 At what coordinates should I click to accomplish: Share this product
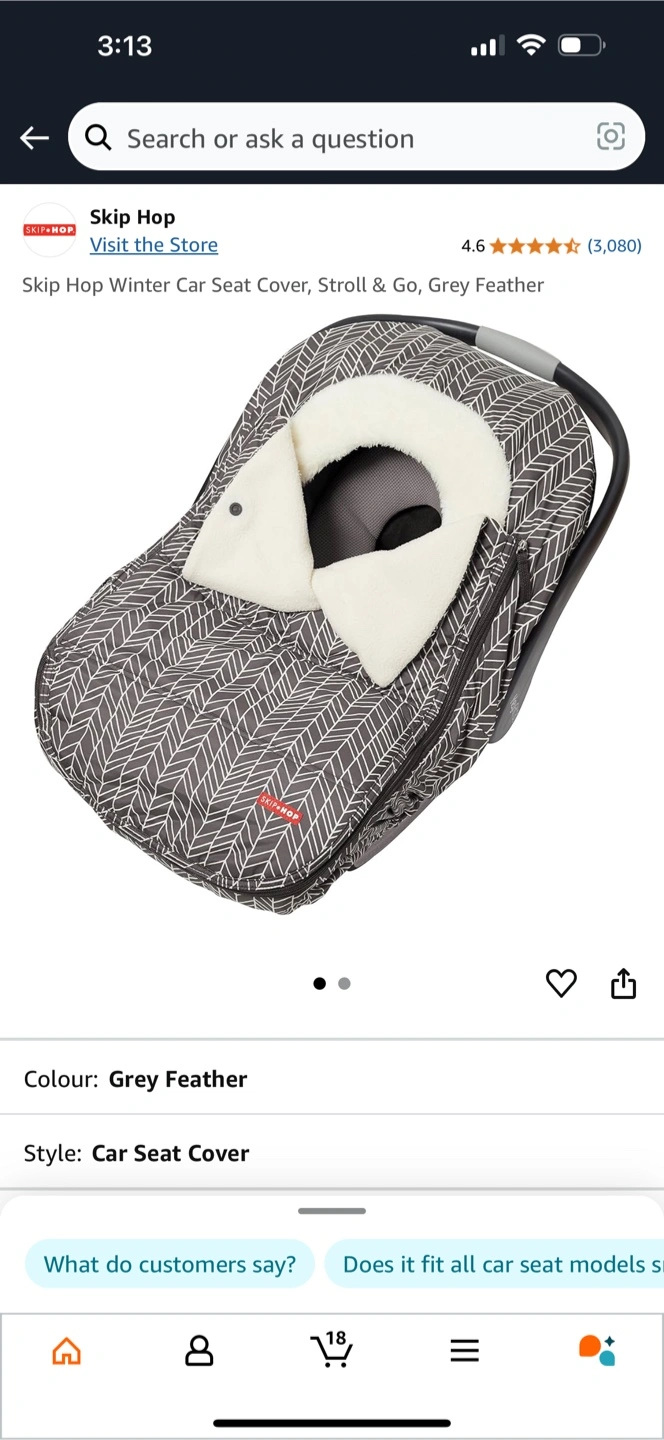point(623,984)
